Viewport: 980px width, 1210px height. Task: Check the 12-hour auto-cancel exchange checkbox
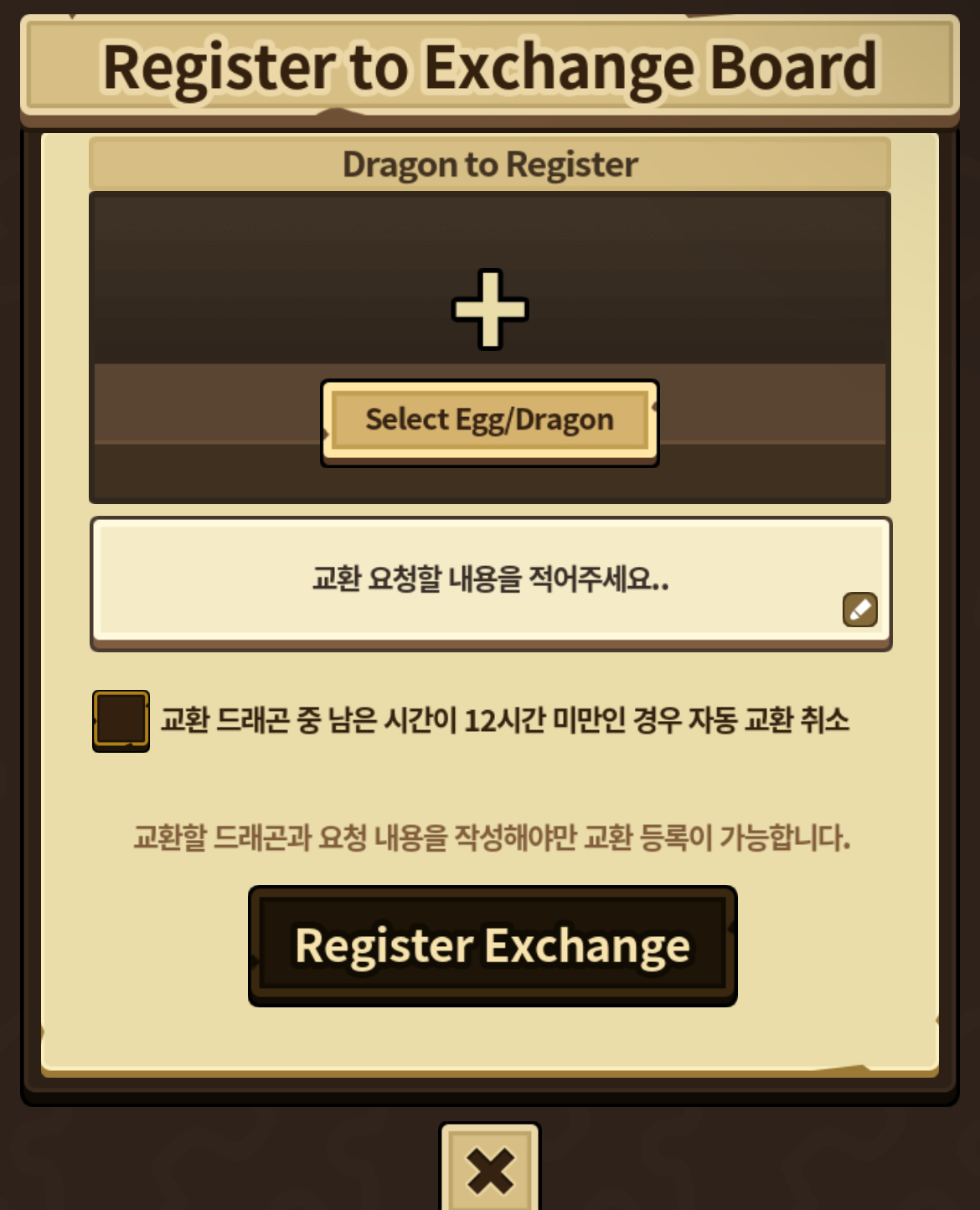121,720
